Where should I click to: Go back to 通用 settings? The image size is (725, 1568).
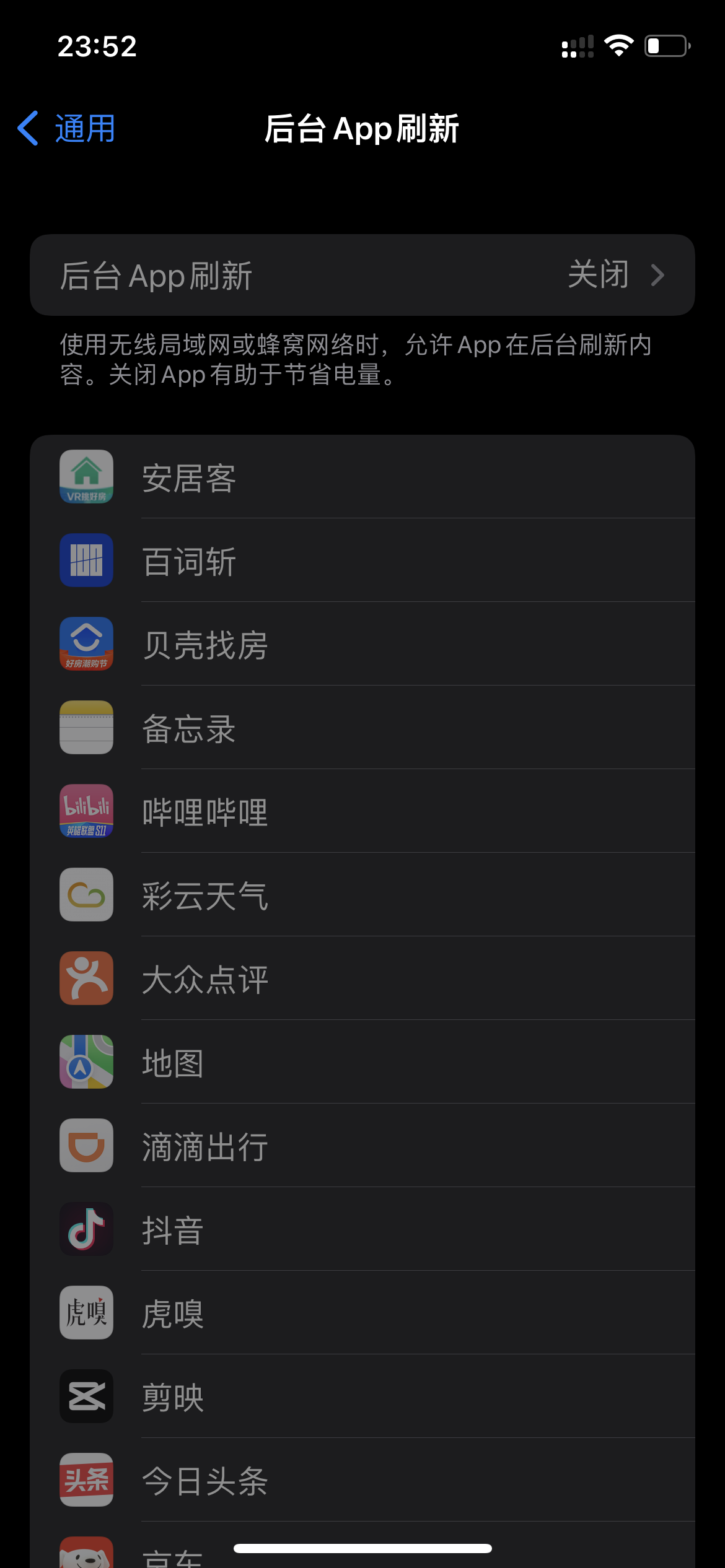pyautogui.click(x=67, y=129)
